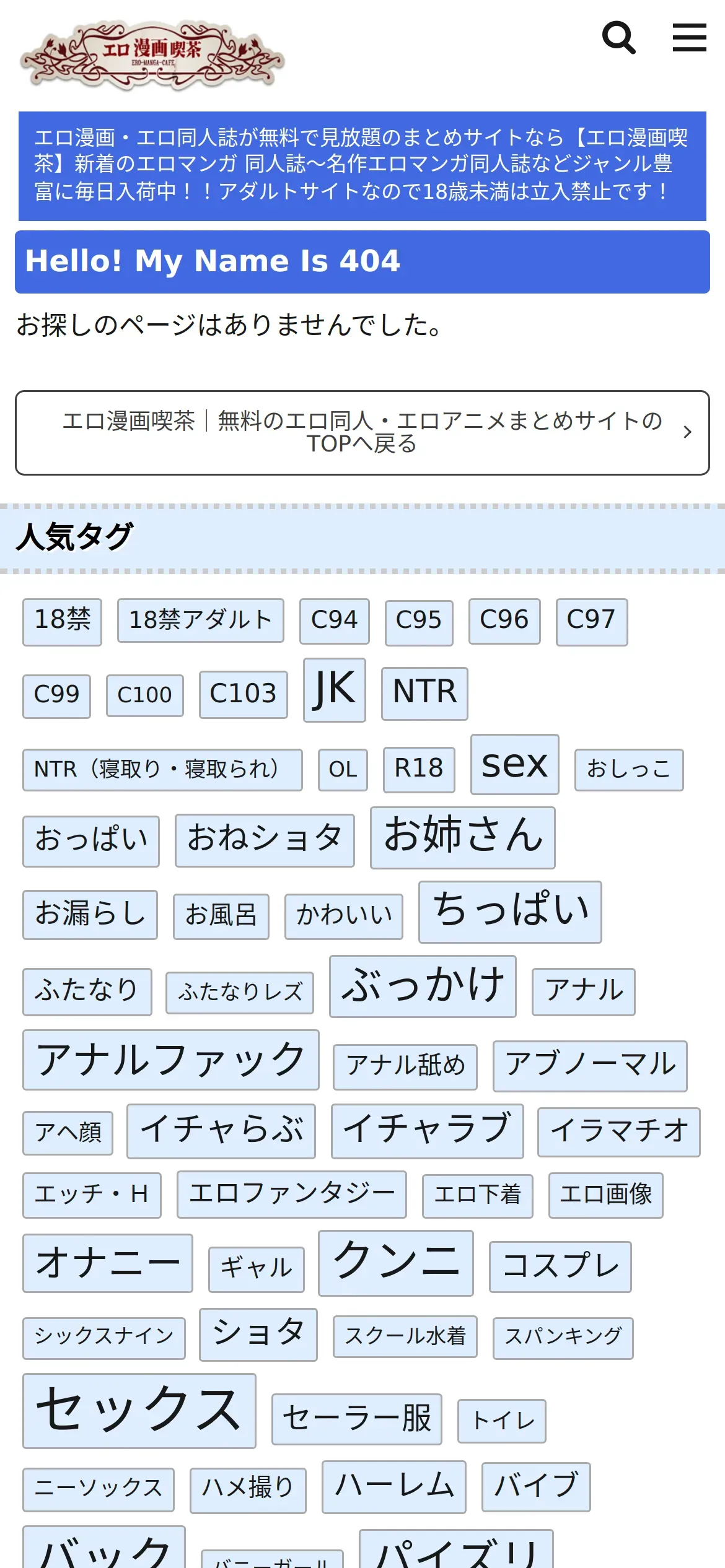Choose the エロファンタジー tag
This screenshot has height=1568, width=725.
(292, 1194)
